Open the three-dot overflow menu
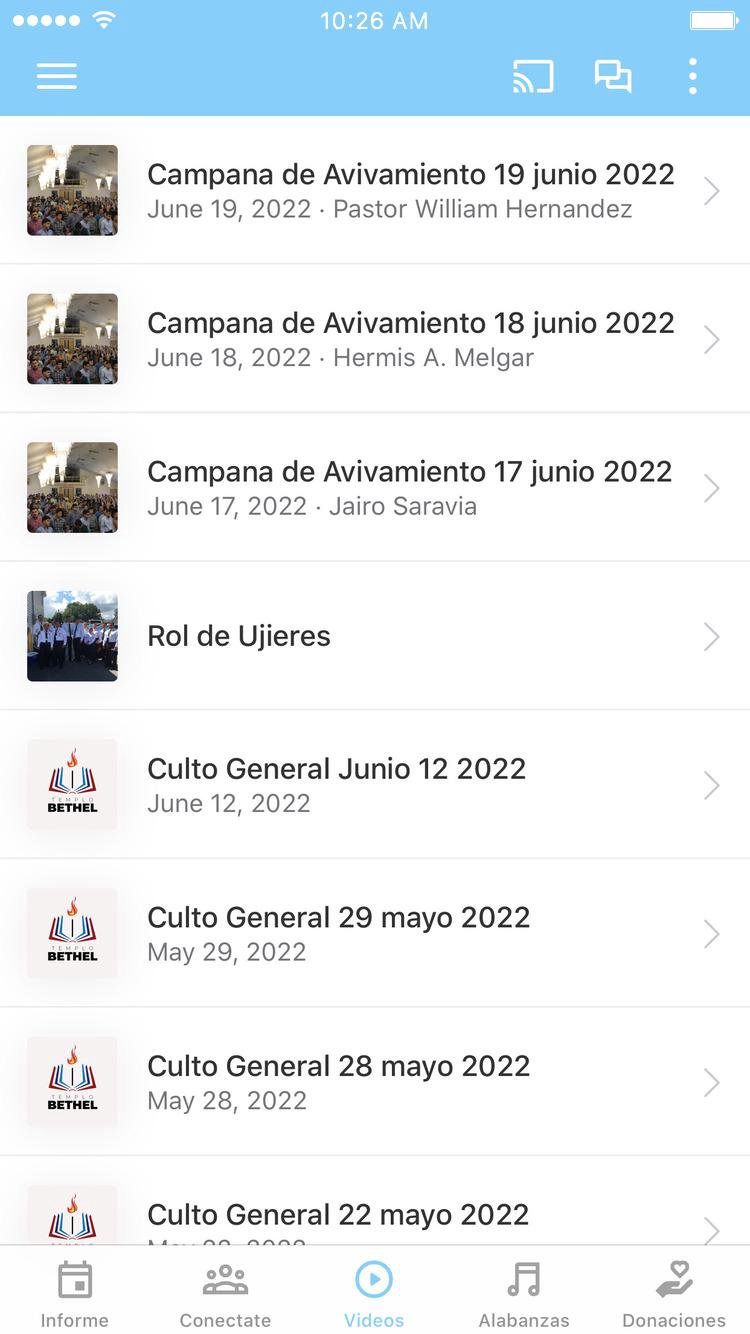 coord(692,77)
